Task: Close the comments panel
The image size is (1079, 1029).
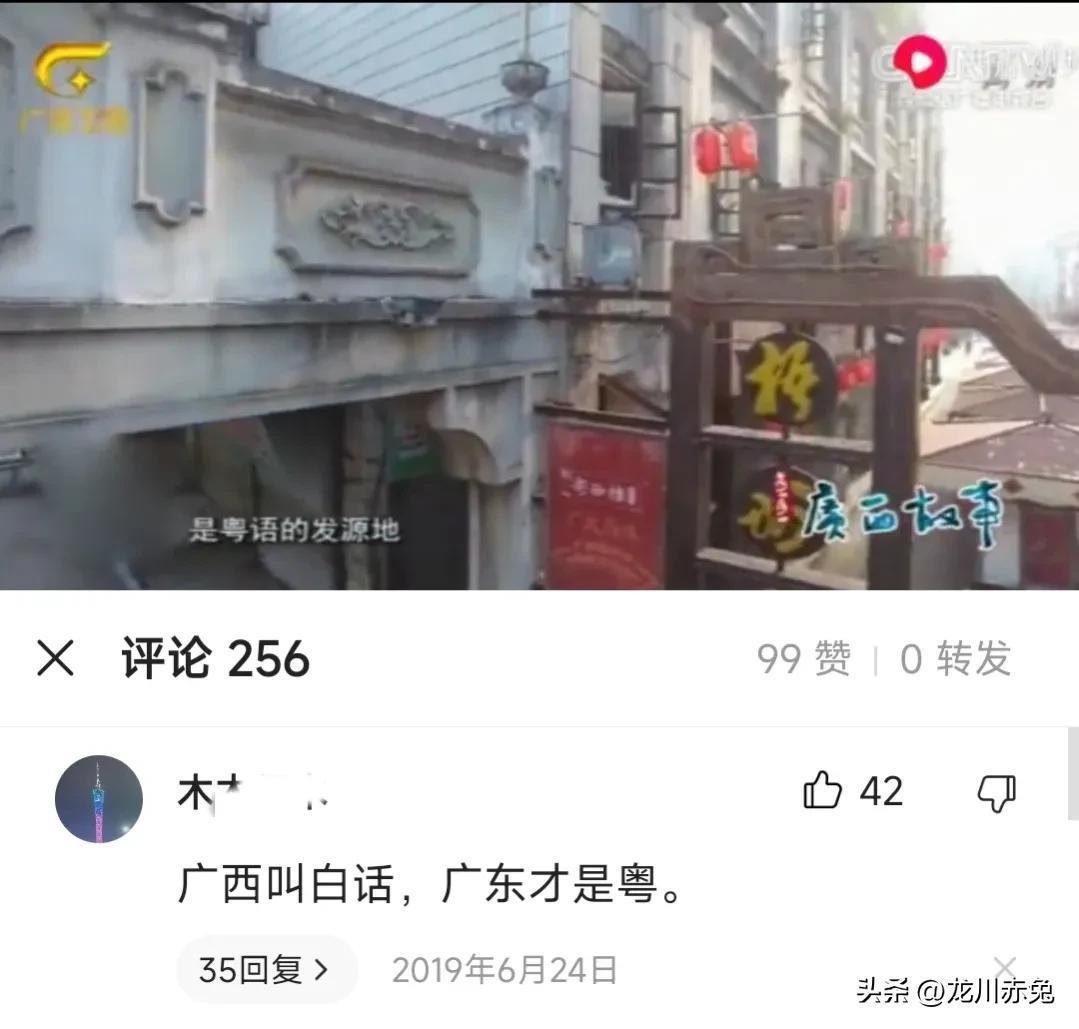Action: coord(55,659)
